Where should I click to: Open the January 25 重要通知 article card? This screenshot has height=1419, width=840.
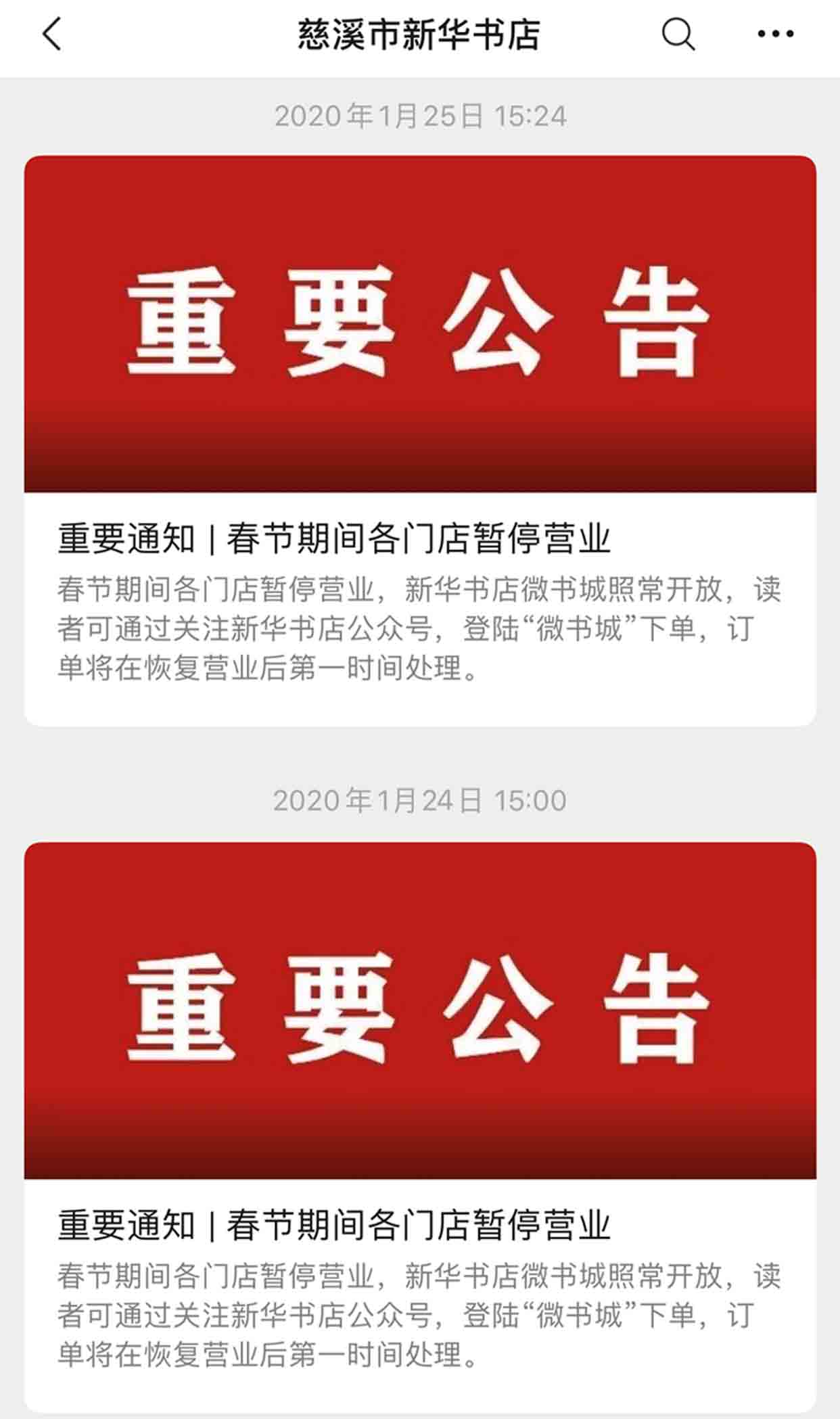click(x=419, y=440)
